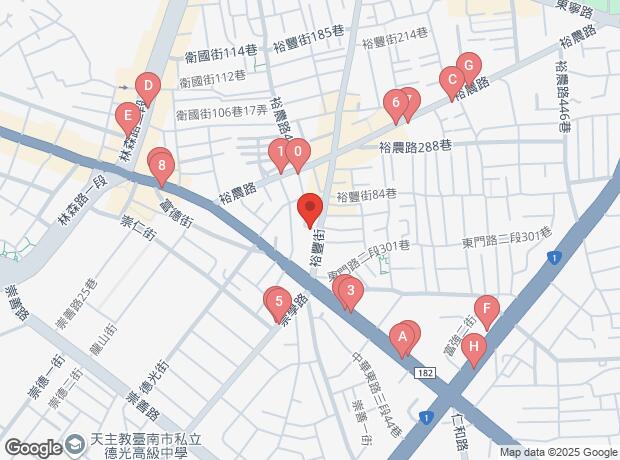
Task: Tap the map pin numbered 8
Action: [162, 166]
